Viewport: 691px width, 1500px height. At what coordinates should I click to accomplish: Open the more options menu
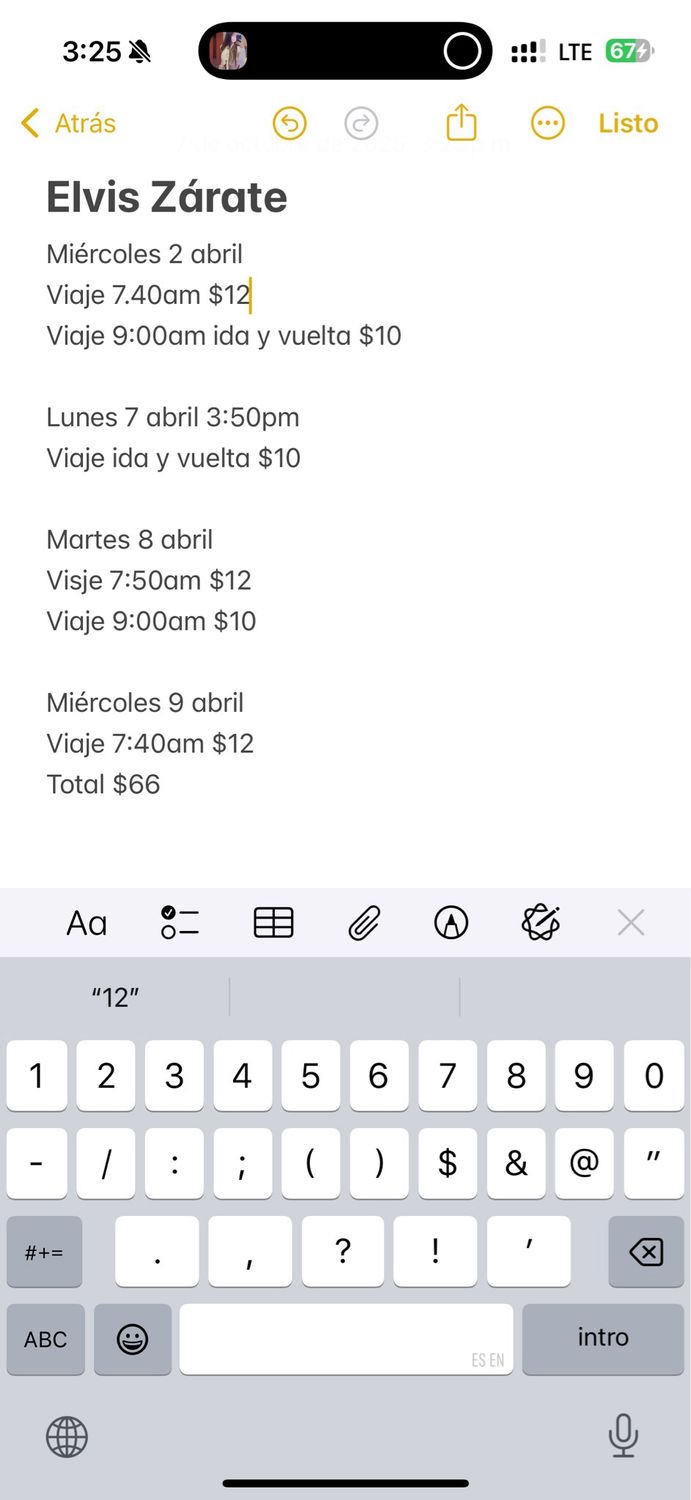click(547, 124)
